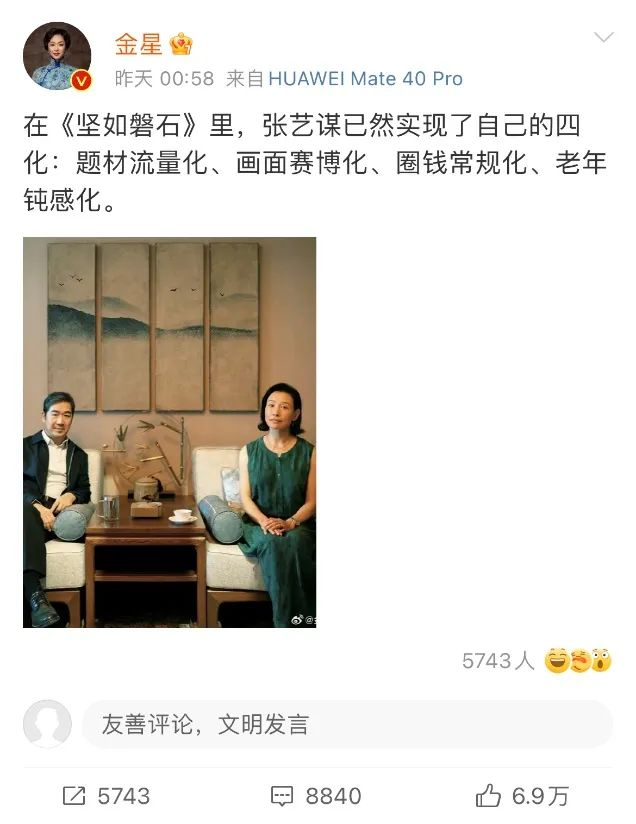The image size is (636, 824).
Task: Tap the 友善评论 comment input field
Action: pyautogui.click(x=347, y=724)
